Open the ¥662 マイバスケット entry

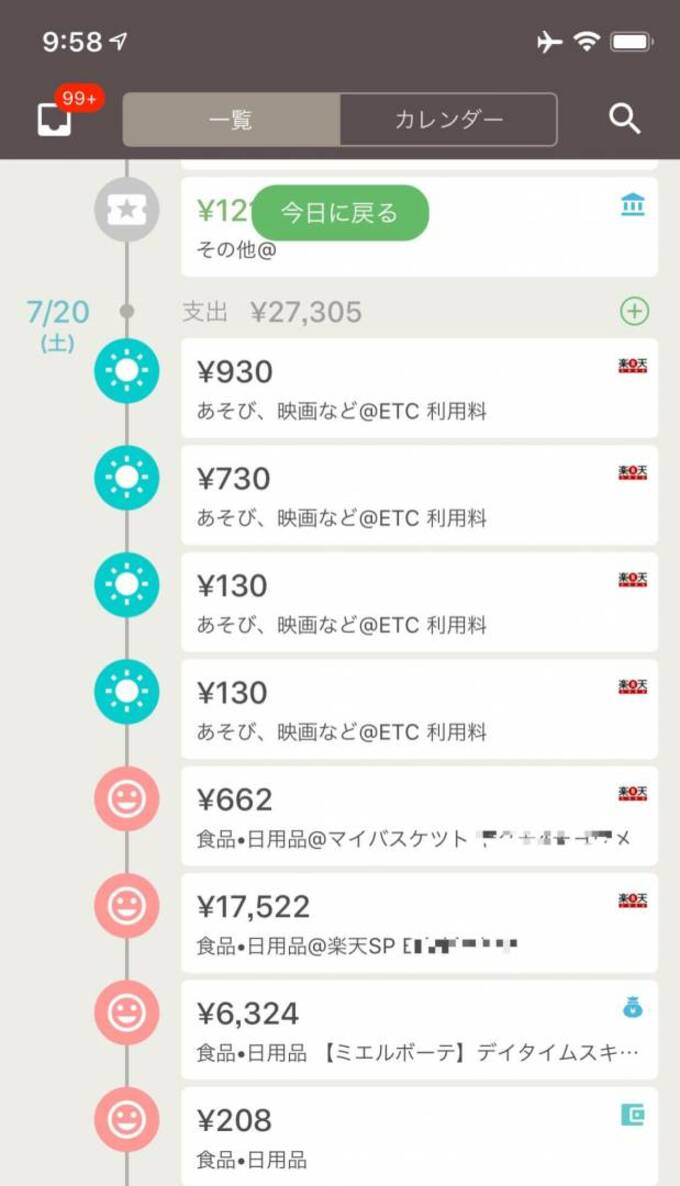pyautogui.click(x=419, y=816)
